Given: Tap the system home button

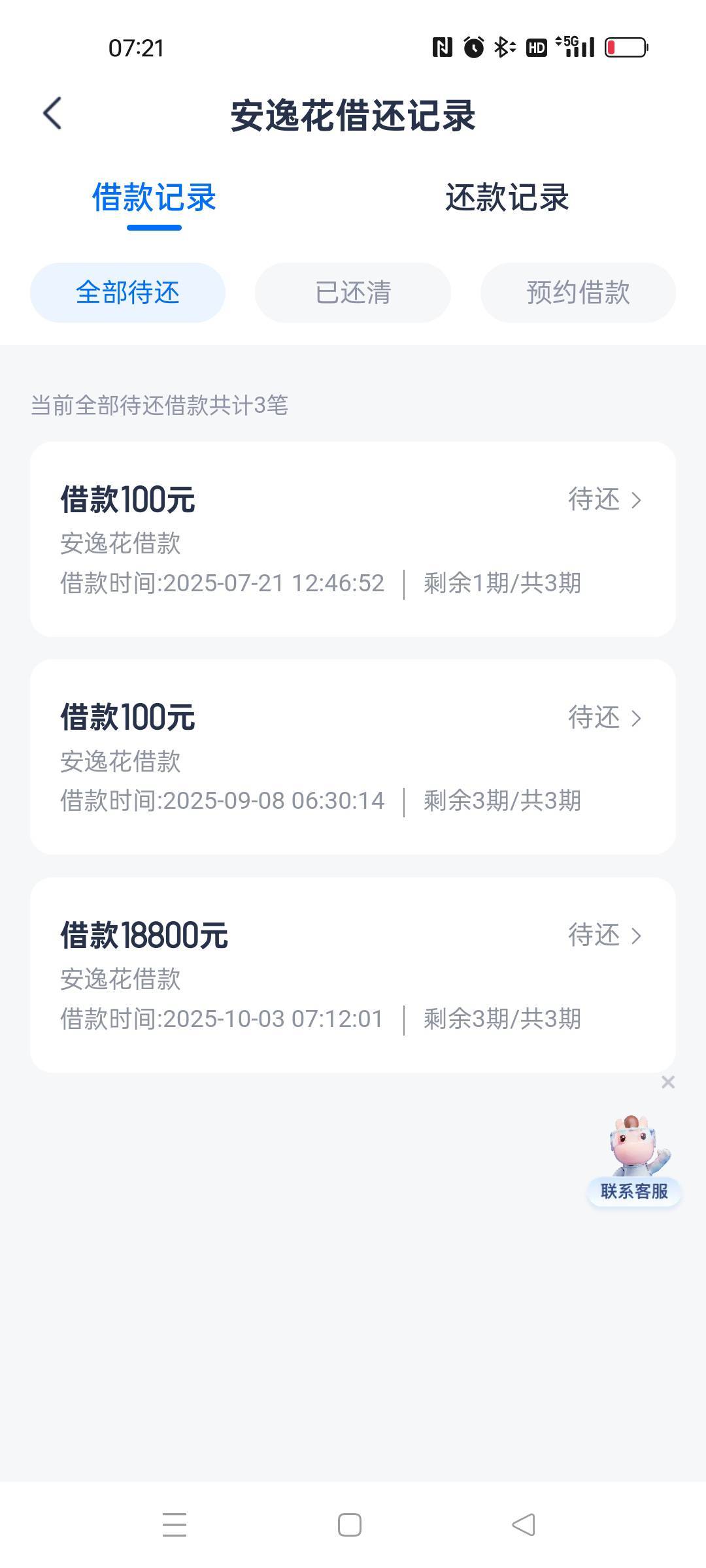Looking at the screenshot, I should point(350,1525).
